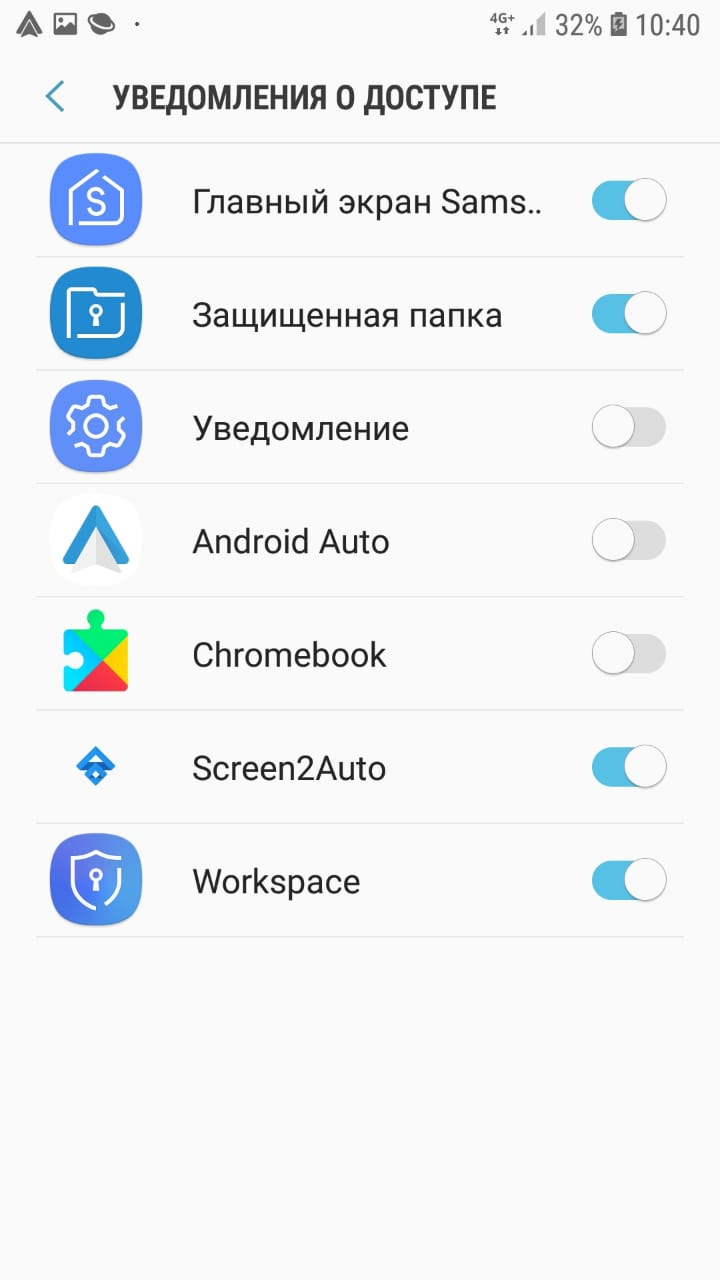720x1280 pixels.
Task: Enable the Уведомление switch
Action: click(x=628, y=428)
